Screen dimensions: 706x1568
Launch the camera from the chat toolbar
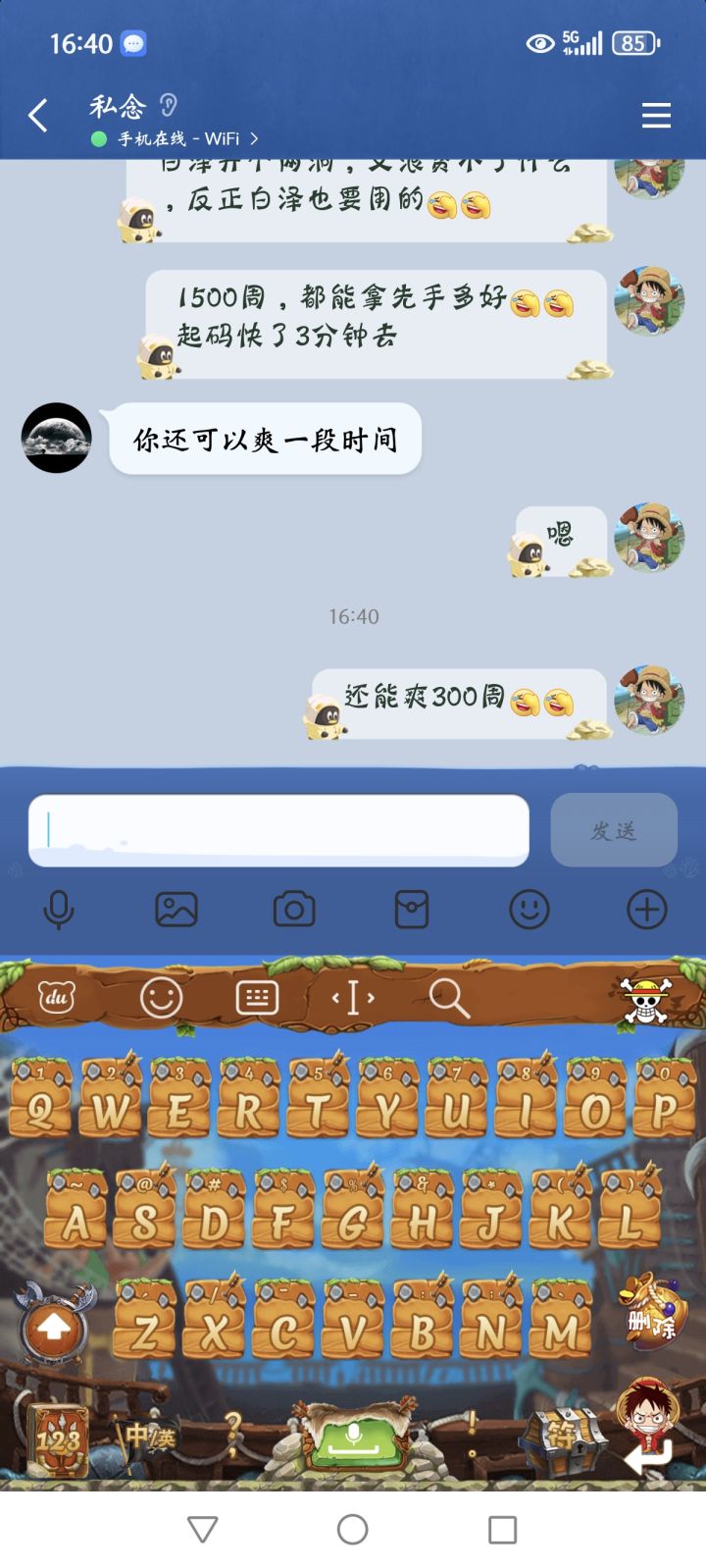tap(293, 910)
